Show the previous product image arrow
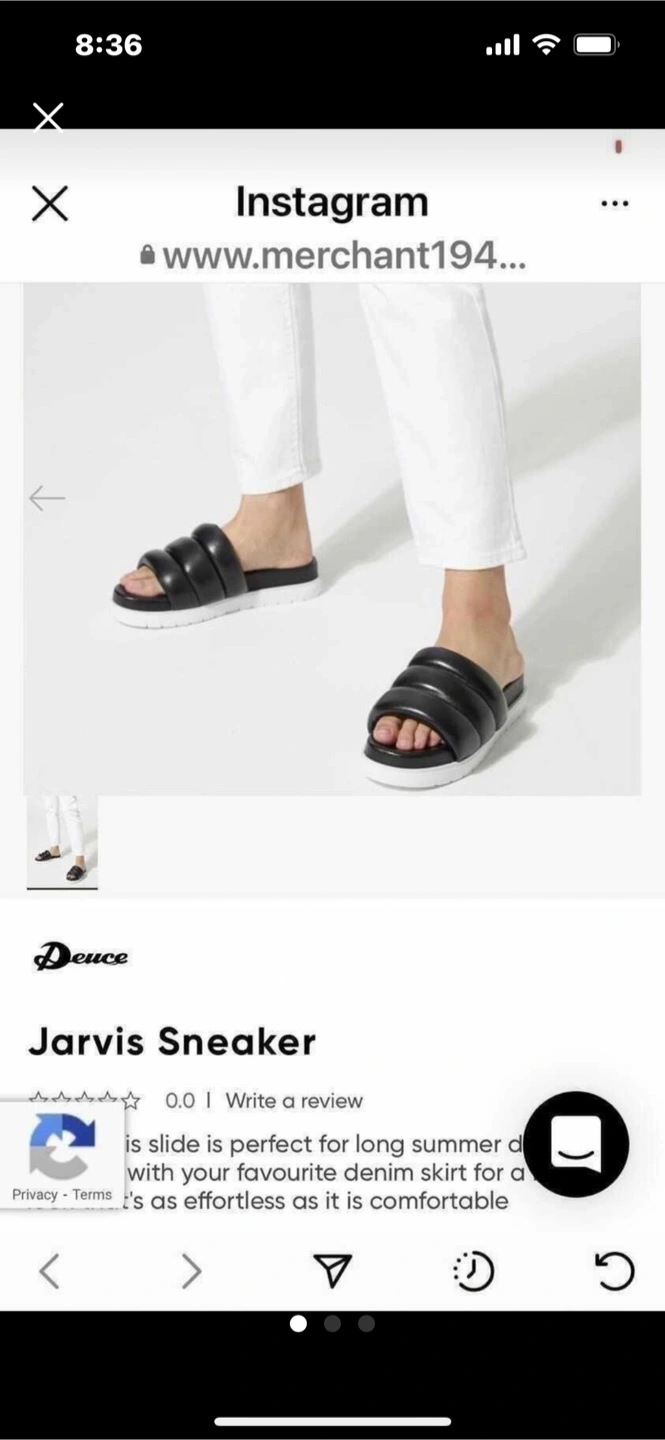 tap(46, 497)
